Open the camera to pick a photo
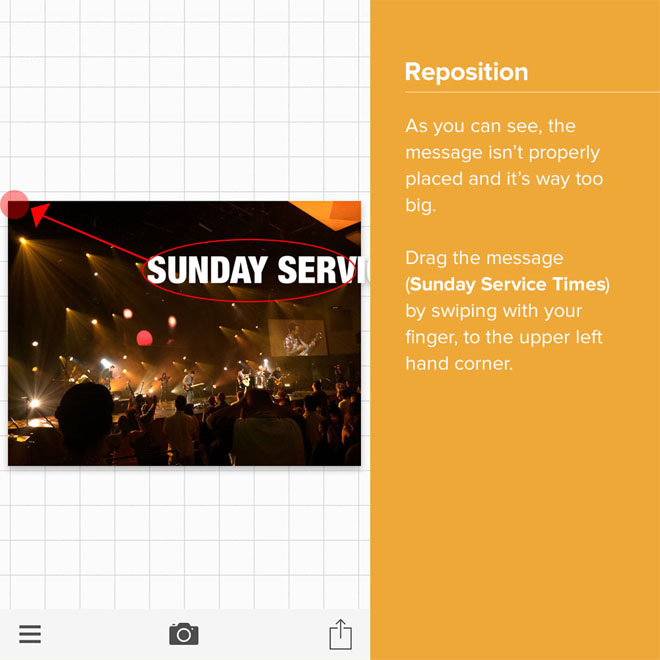The image size is (660, 660). pos(184,634)
